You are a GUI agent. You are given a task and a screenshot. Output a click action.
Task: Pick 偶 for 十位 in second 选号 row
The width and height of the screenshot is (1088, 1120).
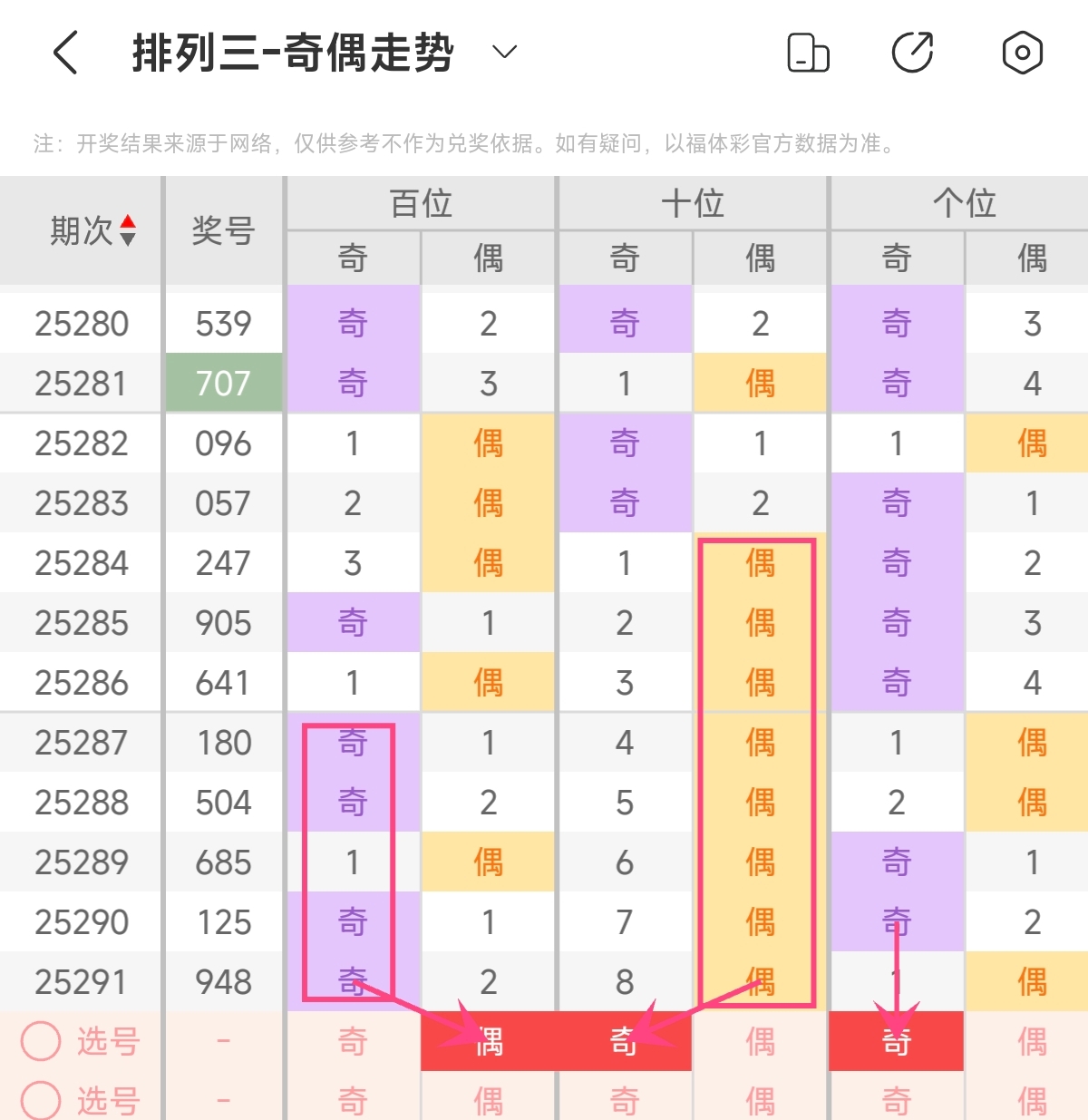(761, 1099)
